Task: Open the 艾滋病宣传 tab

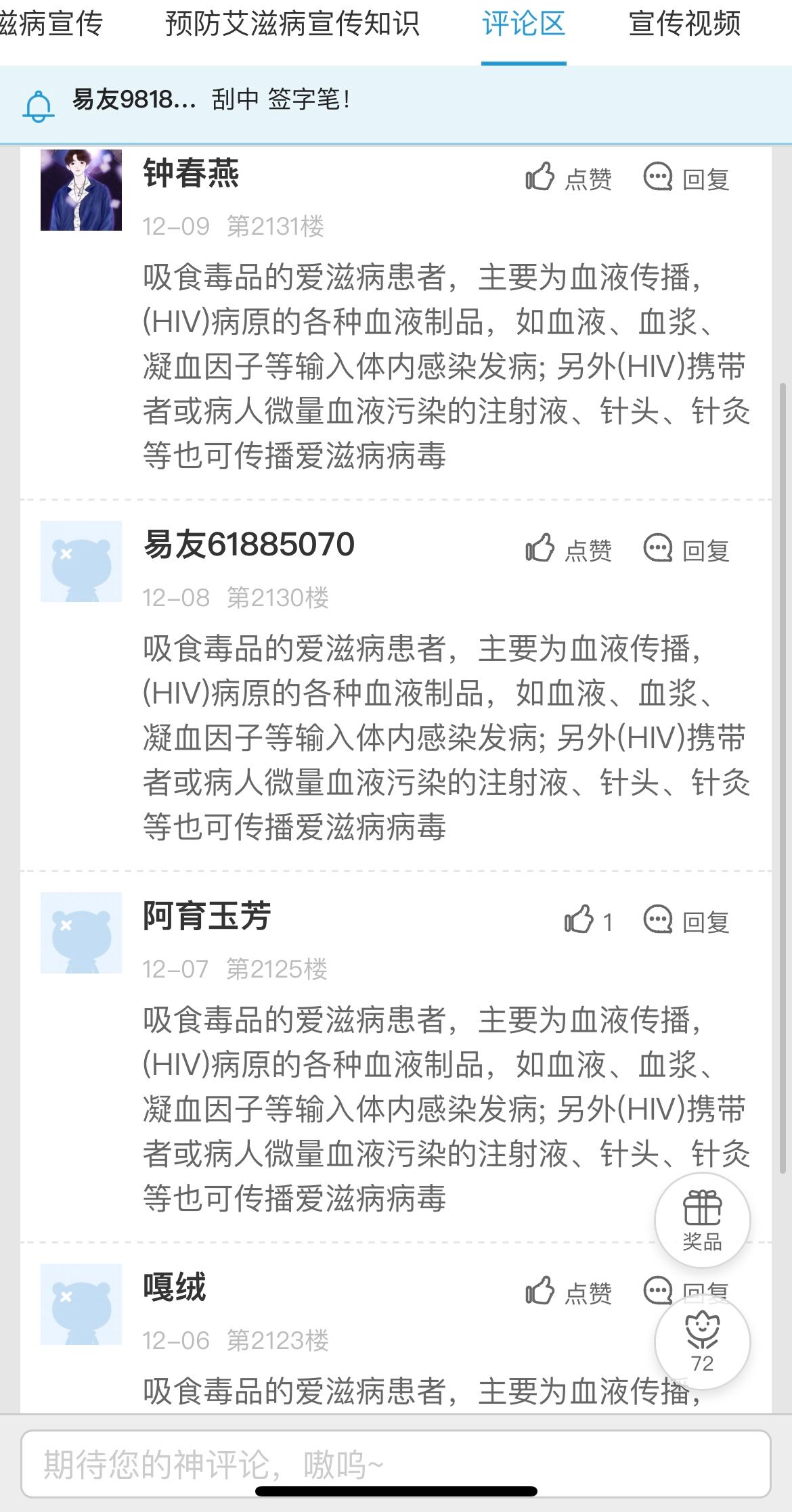Action: (x=51, y=24)
